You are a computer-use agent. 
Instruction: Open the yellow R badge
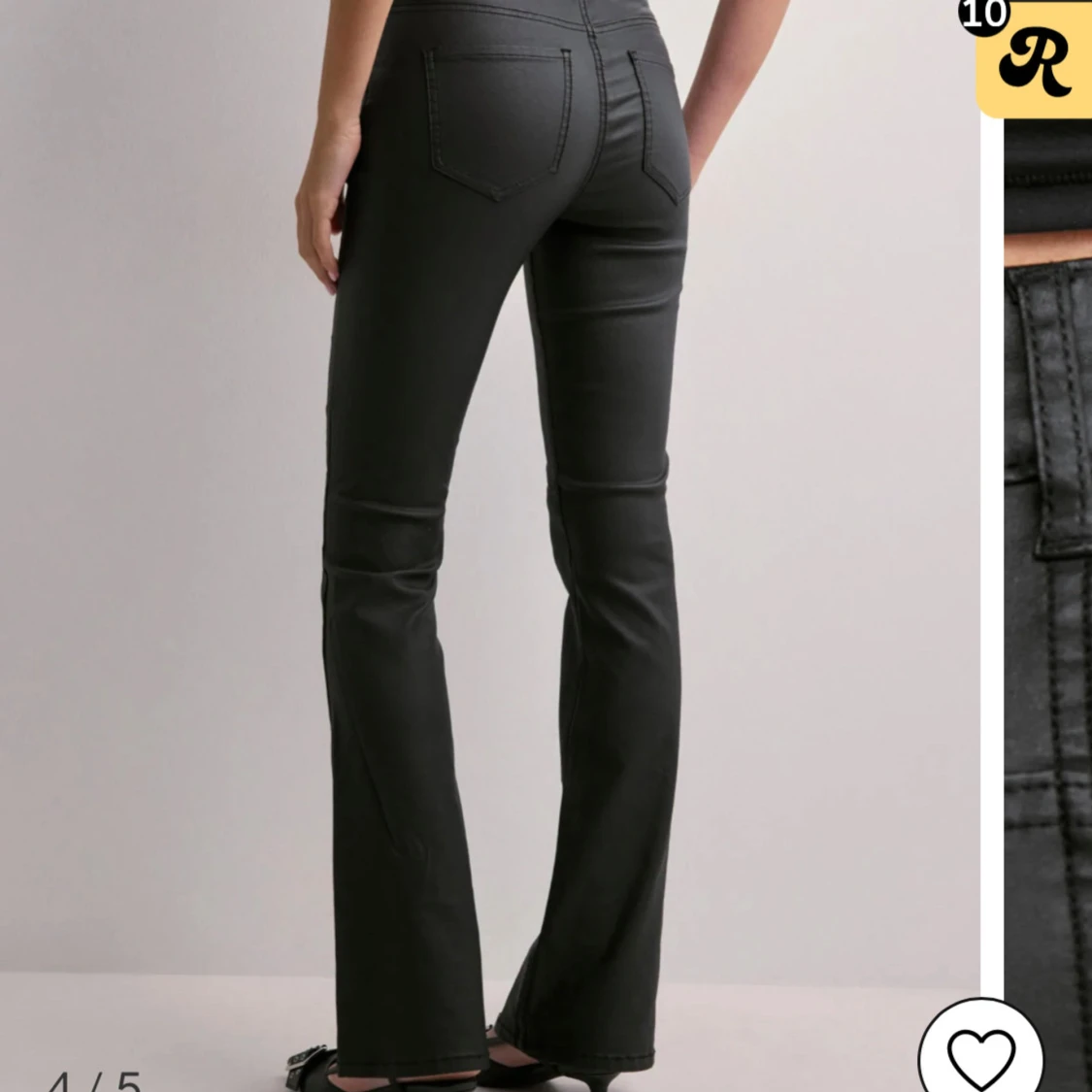[1034, 58]
